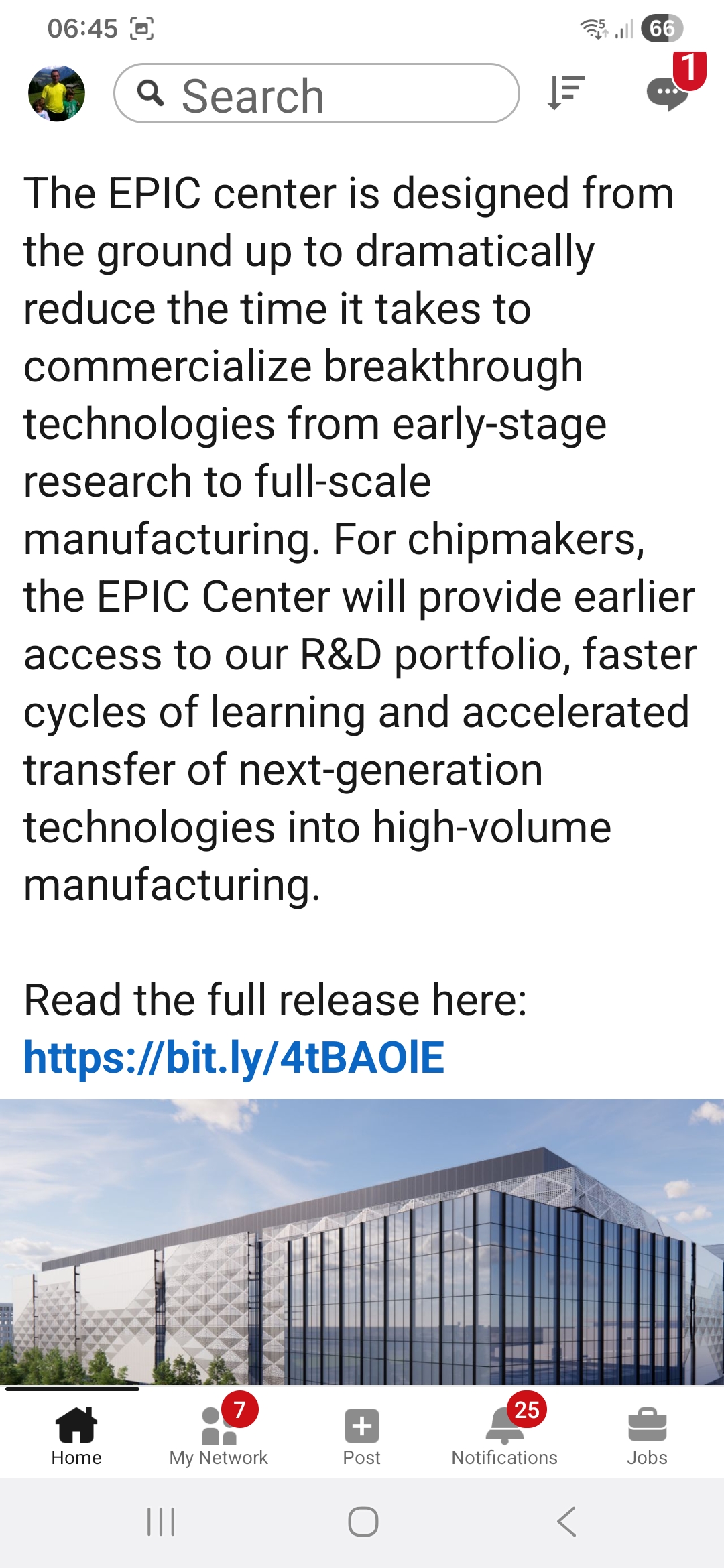724x1568 pixels.
Task: Open the feed sort options icon
Action: 566,92
